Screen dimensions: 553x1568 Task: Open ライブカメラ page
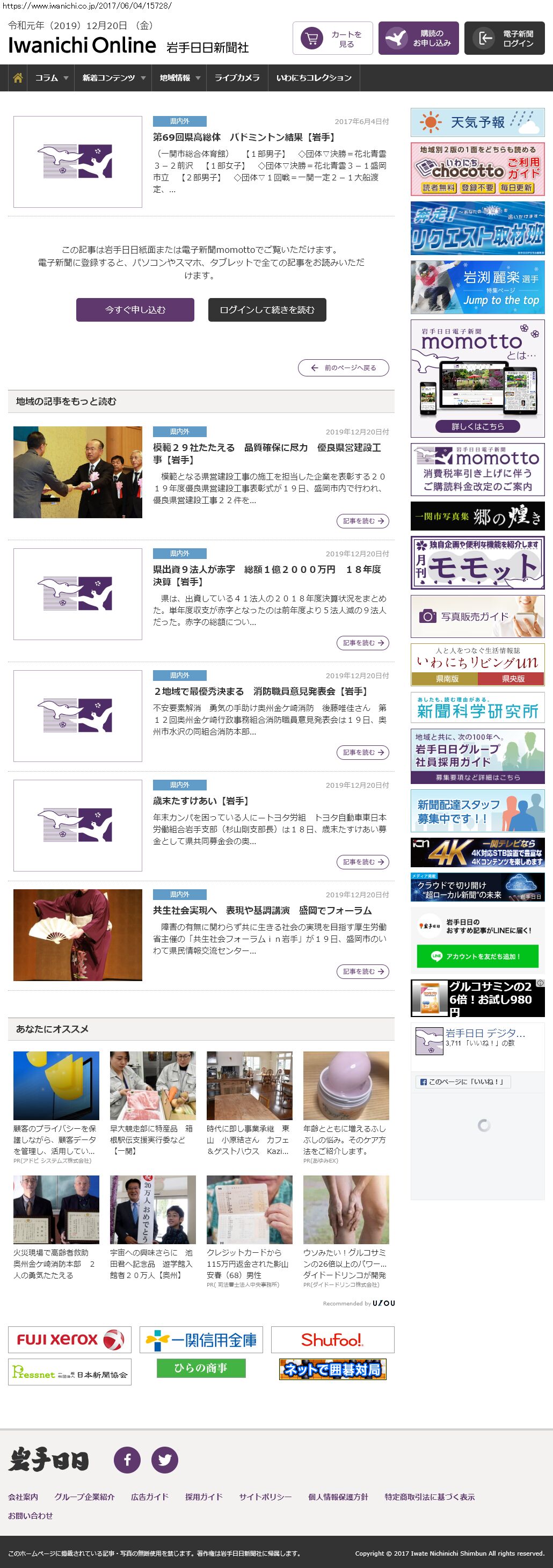point(237,78)
